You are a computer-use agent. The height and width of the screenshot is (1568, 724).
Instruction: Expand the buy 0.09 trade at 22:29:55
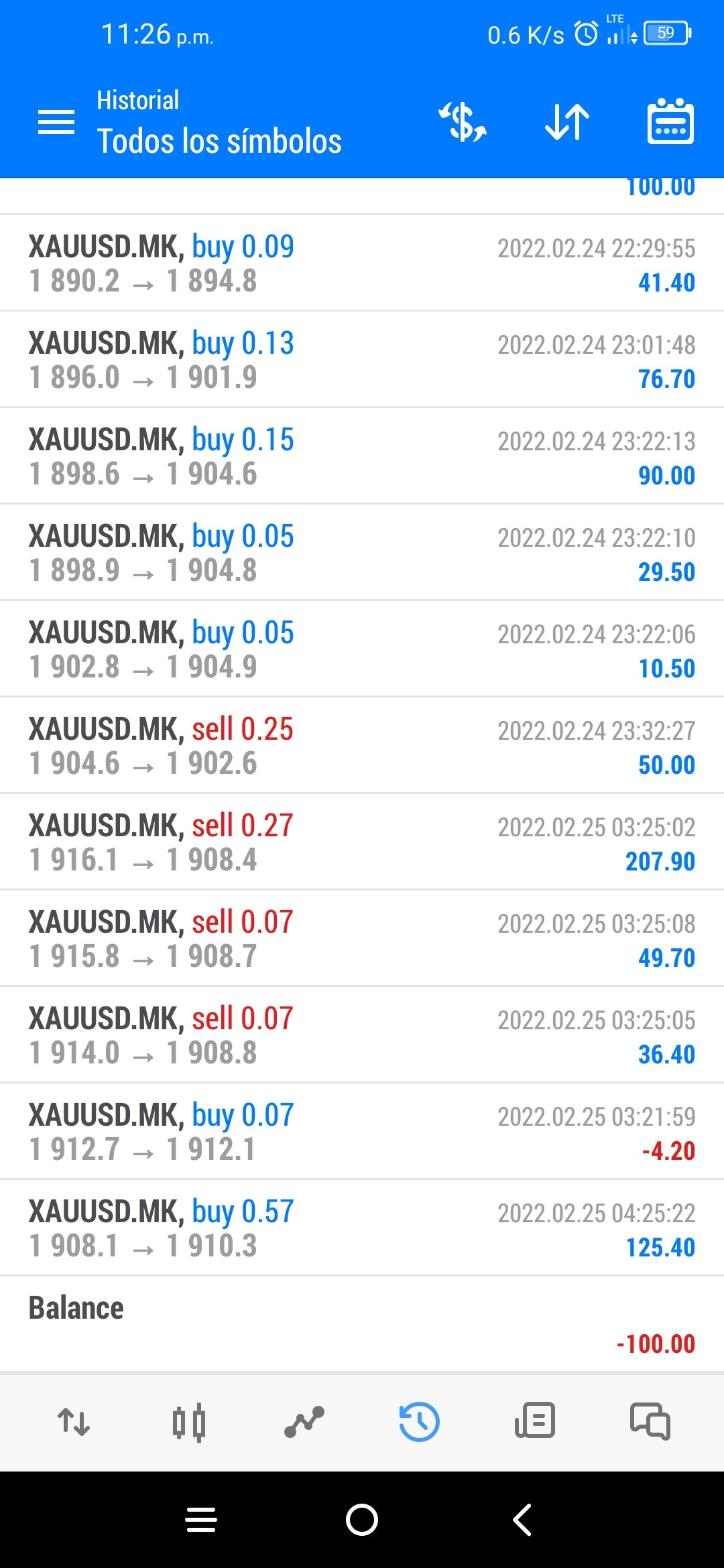362,263
